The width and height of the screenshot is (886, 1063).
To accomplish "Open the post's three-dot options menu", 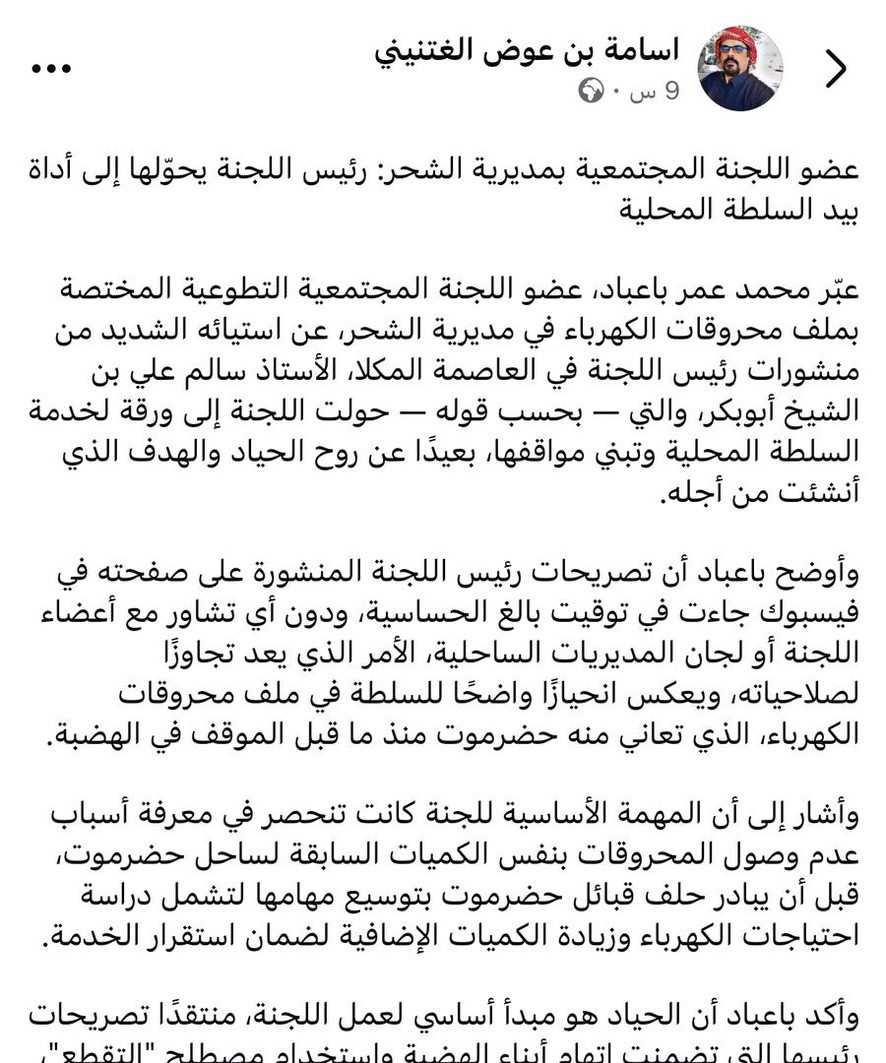I will click(52, 68).
